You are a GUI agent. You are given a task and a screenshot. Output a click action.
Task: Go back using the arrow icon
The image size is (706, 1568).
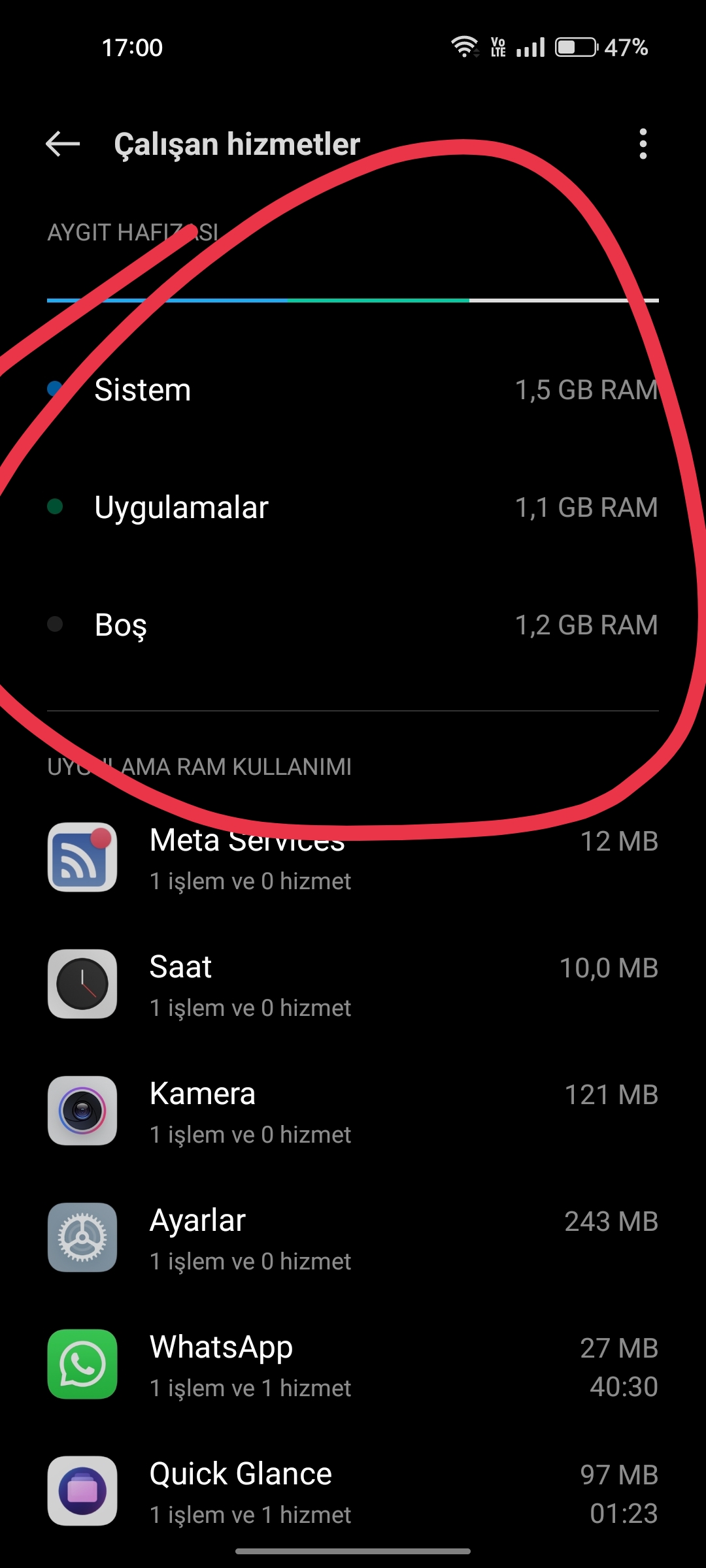63,144
